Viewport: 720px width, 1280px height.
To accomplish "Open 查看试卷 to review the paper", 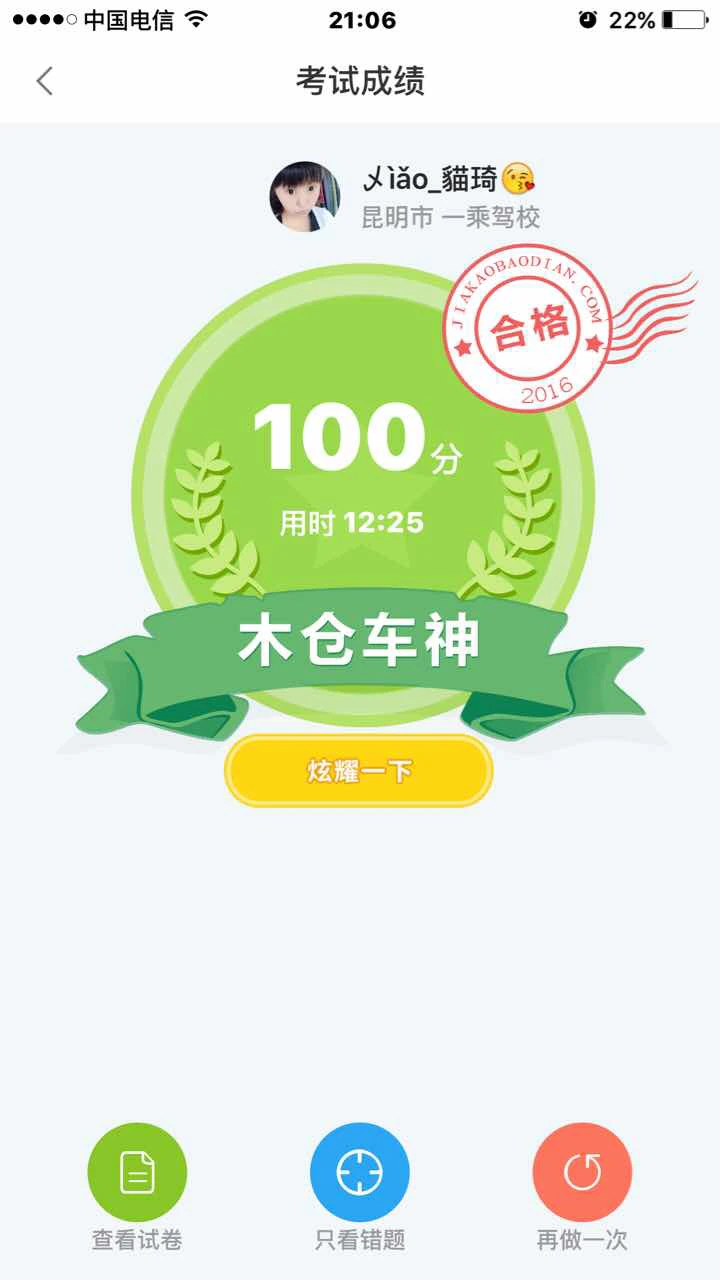I will [x=137, y=1173].
